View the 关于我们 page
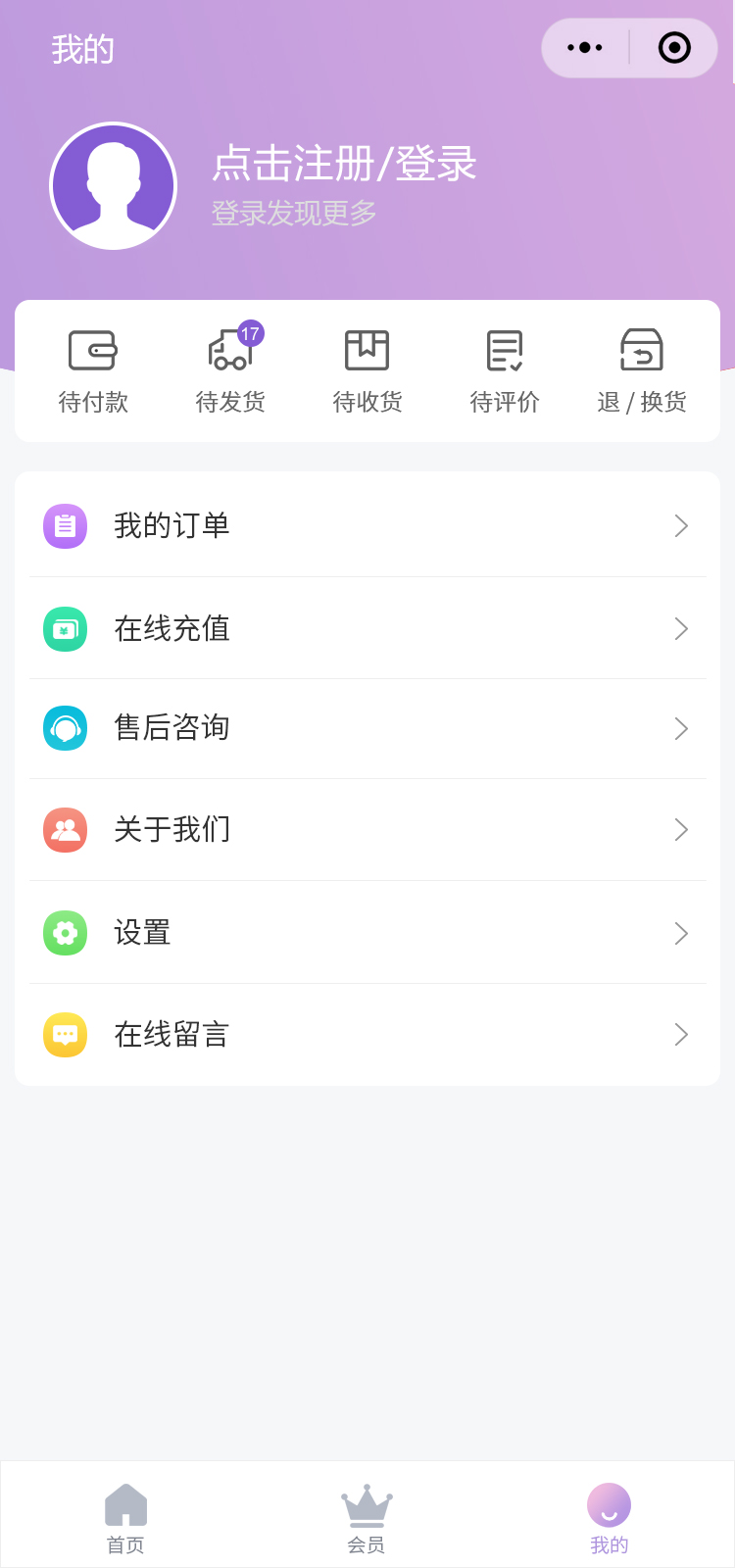The width and height of the screenshot is (735, 1568). pos(367,830)
